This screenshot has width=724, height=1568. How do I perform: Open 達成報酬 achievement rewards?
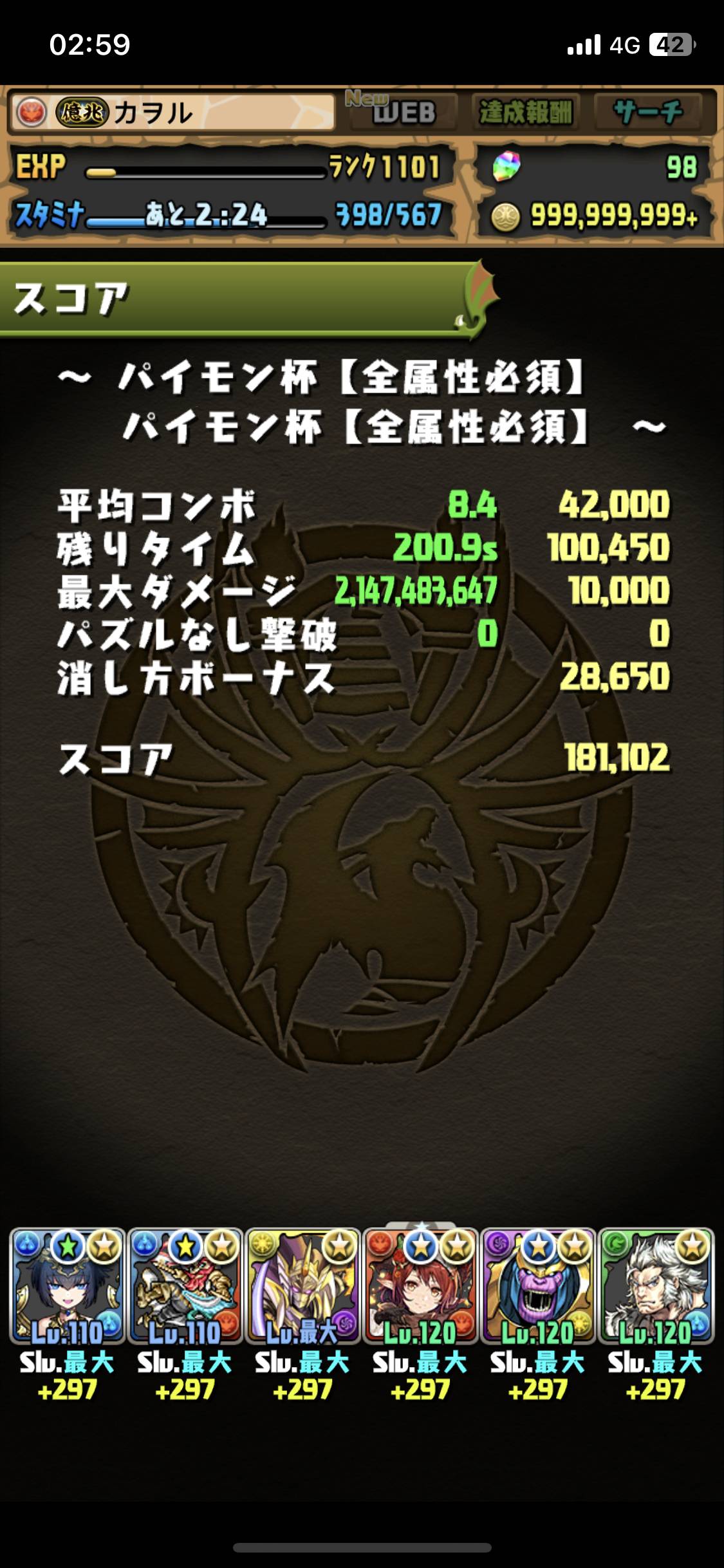pyautogui.click(x=526, y=113)
